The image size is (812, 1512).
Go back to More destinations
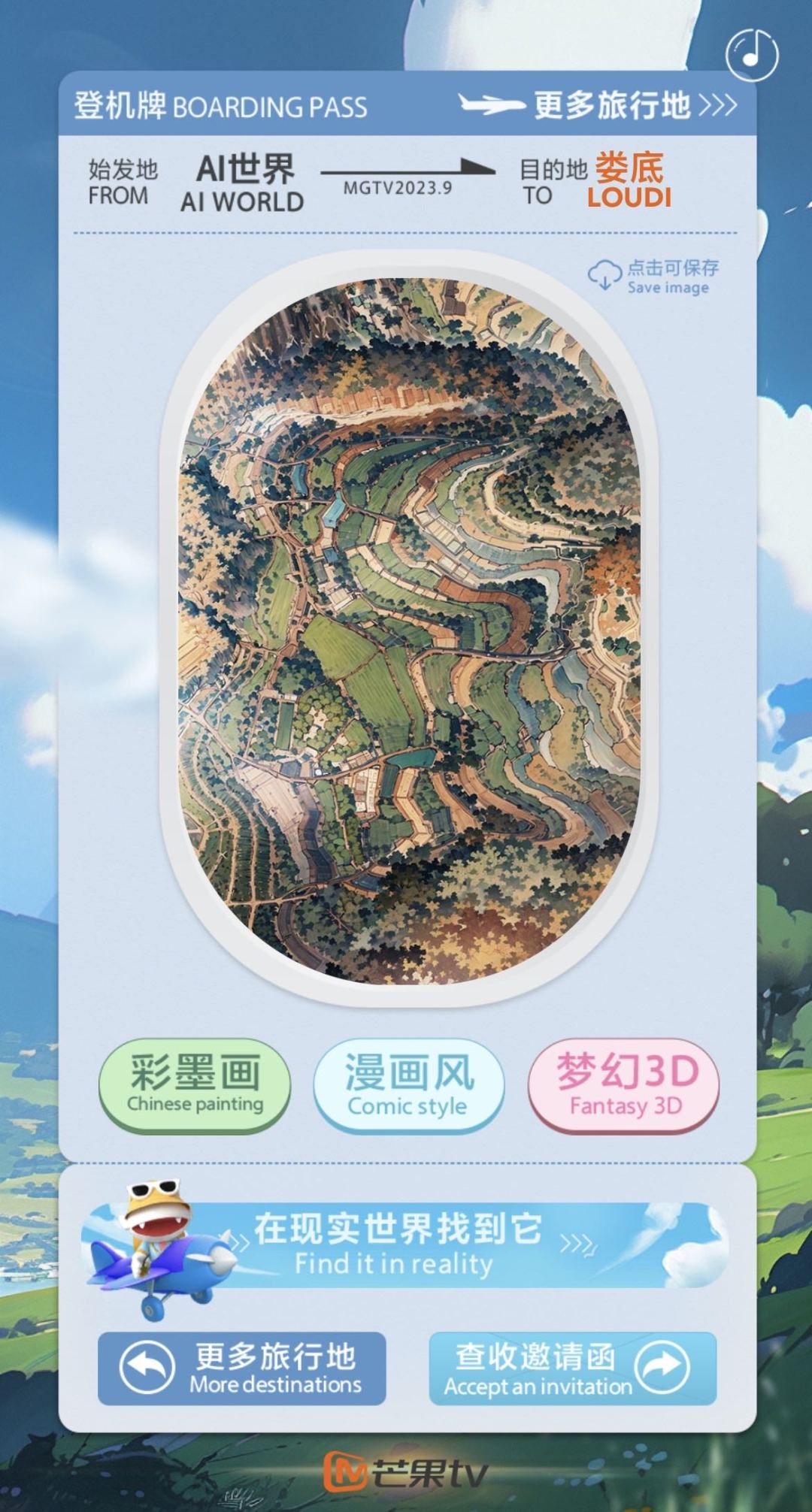(x=242, y=1369)
